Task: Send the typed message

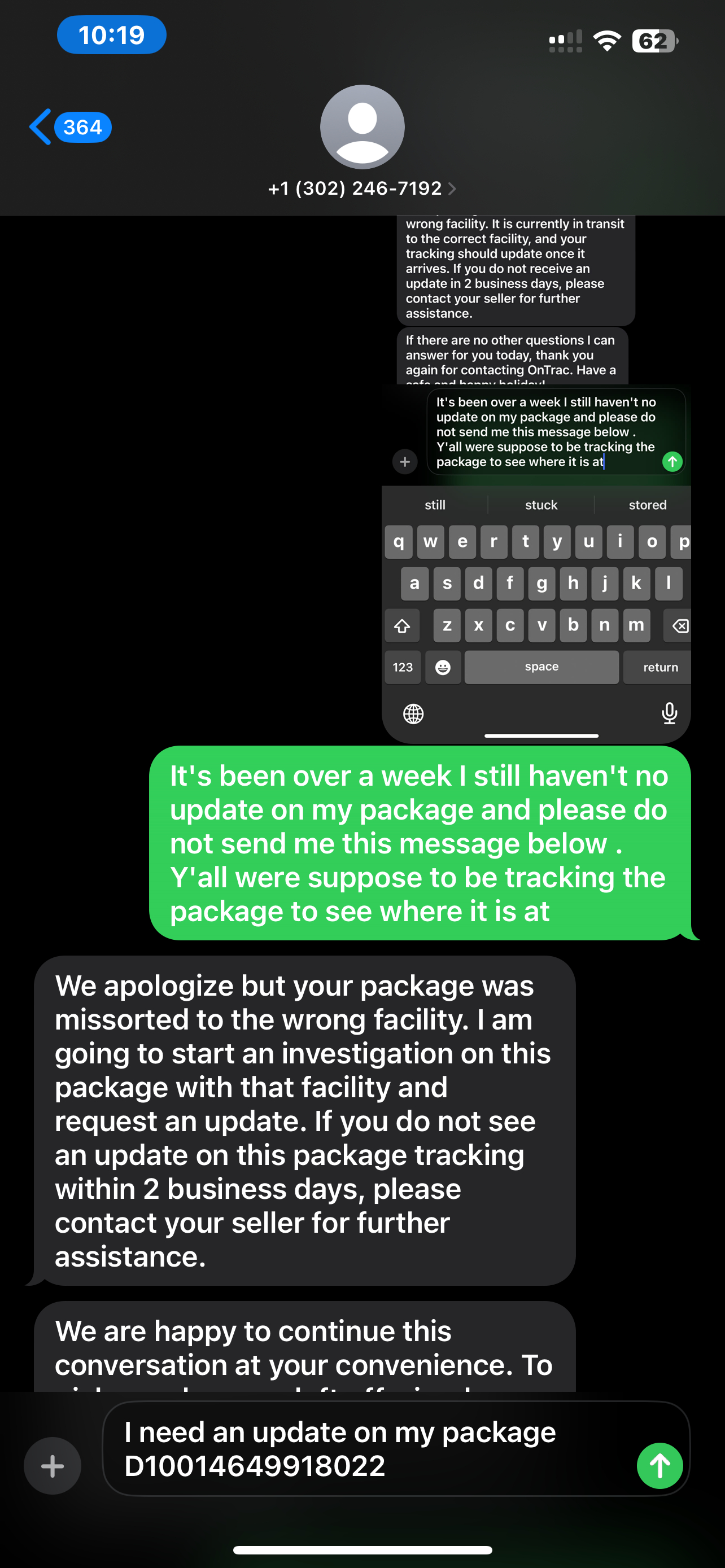Action: click(660, 1466)
